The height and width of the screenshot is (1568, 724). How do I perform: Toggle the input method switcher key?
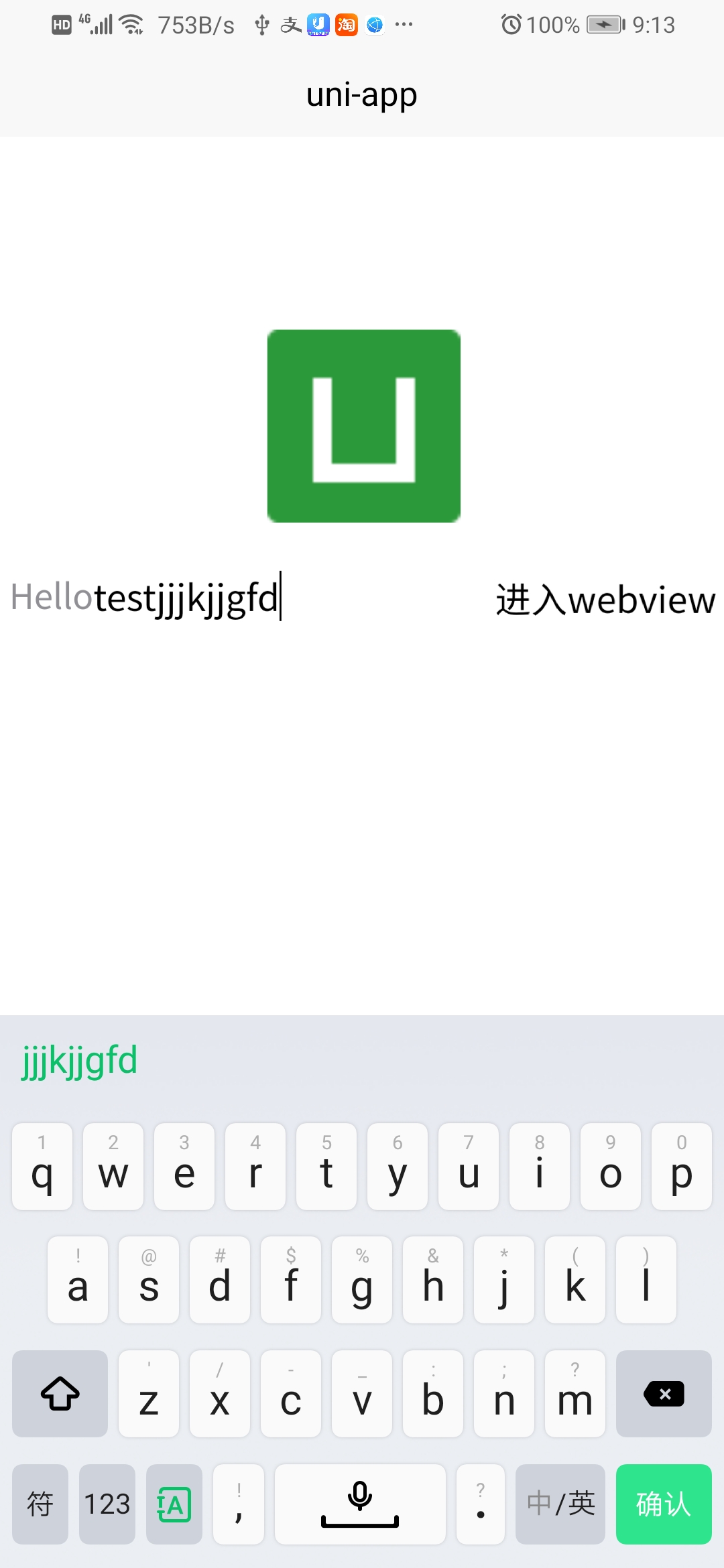click(x=173, y=1504)
